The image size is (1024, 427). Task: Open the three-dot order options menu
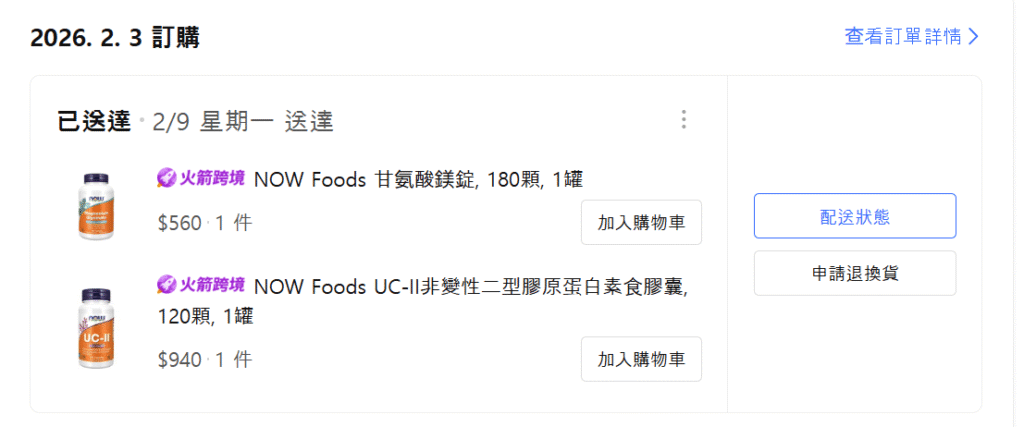[684, 120]
